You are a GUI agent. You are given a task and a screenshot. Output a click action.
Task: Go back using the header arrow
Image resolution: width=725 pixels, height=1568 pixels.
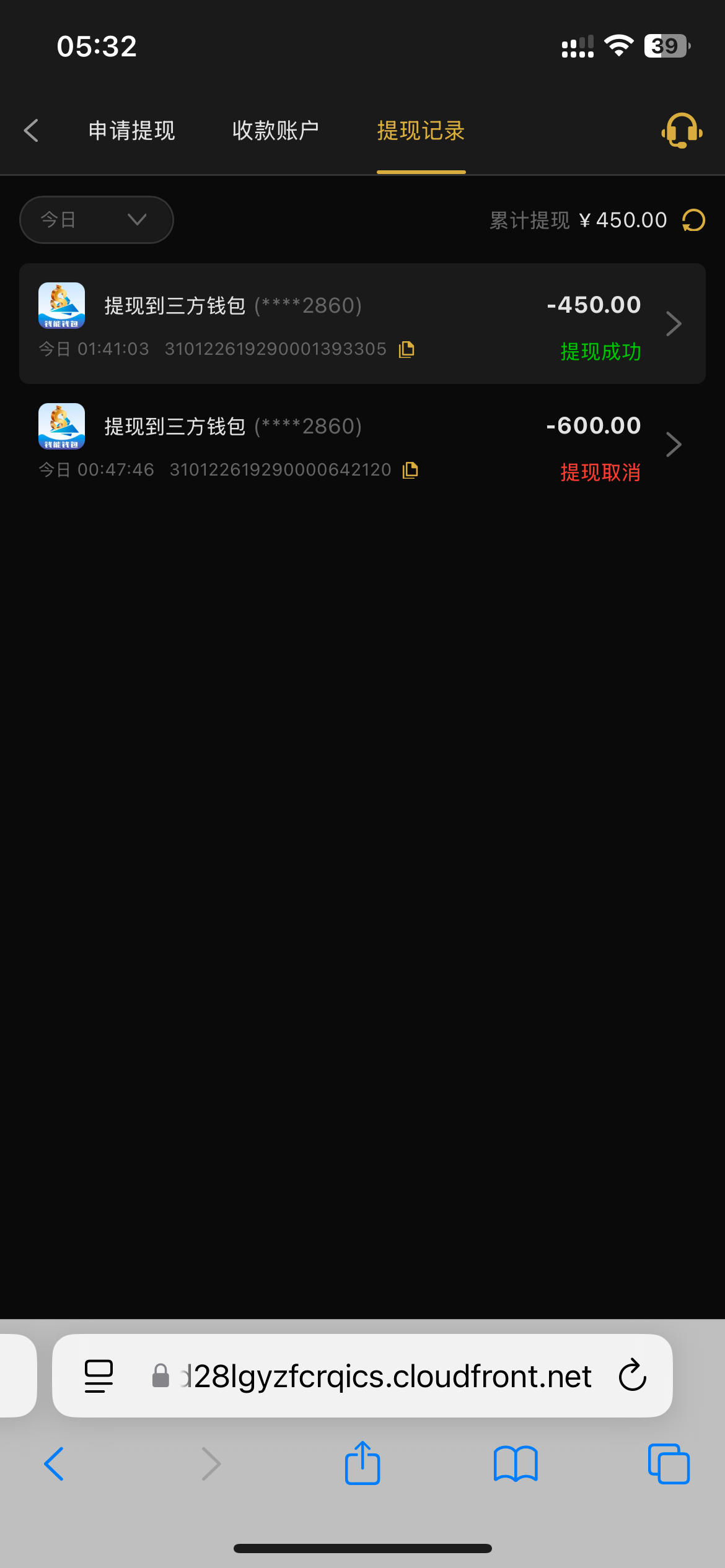point(31,131)
